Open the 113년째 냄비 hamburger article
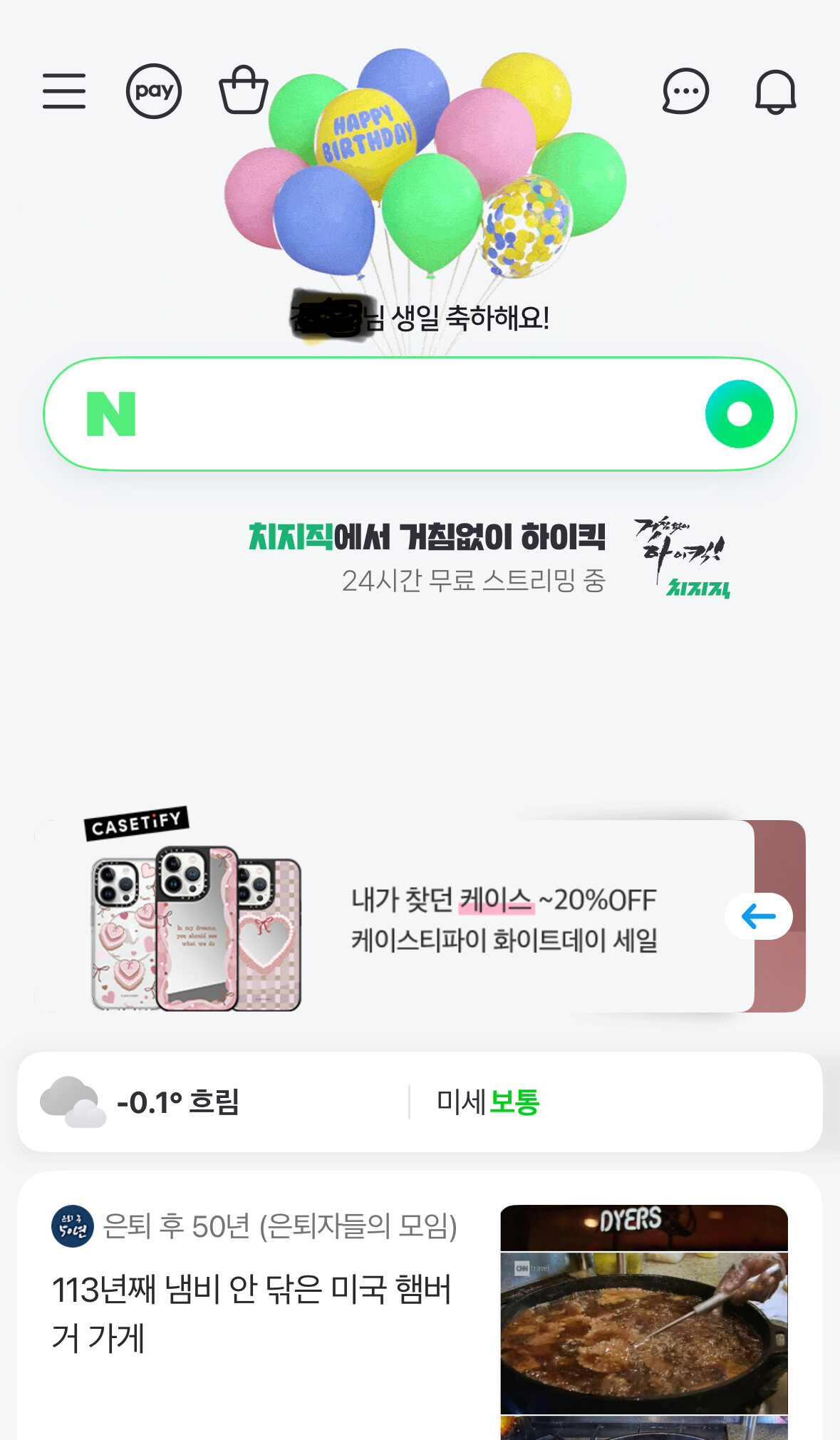840x1440 pixels. pos(251,1312)
